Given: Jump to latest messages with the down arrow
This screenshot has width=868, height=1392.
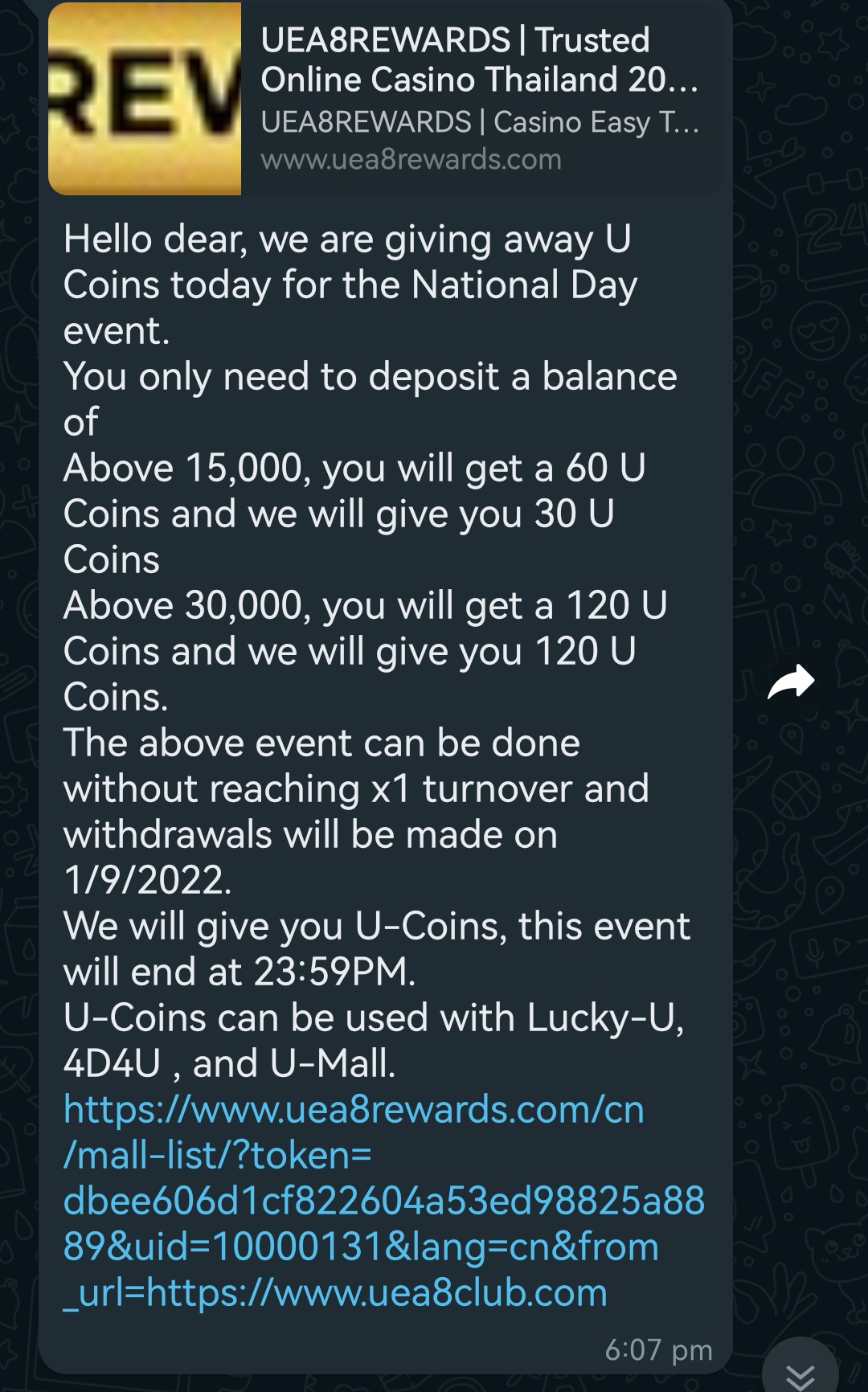Looking at the screenshot, I should tap(800, 1372).
